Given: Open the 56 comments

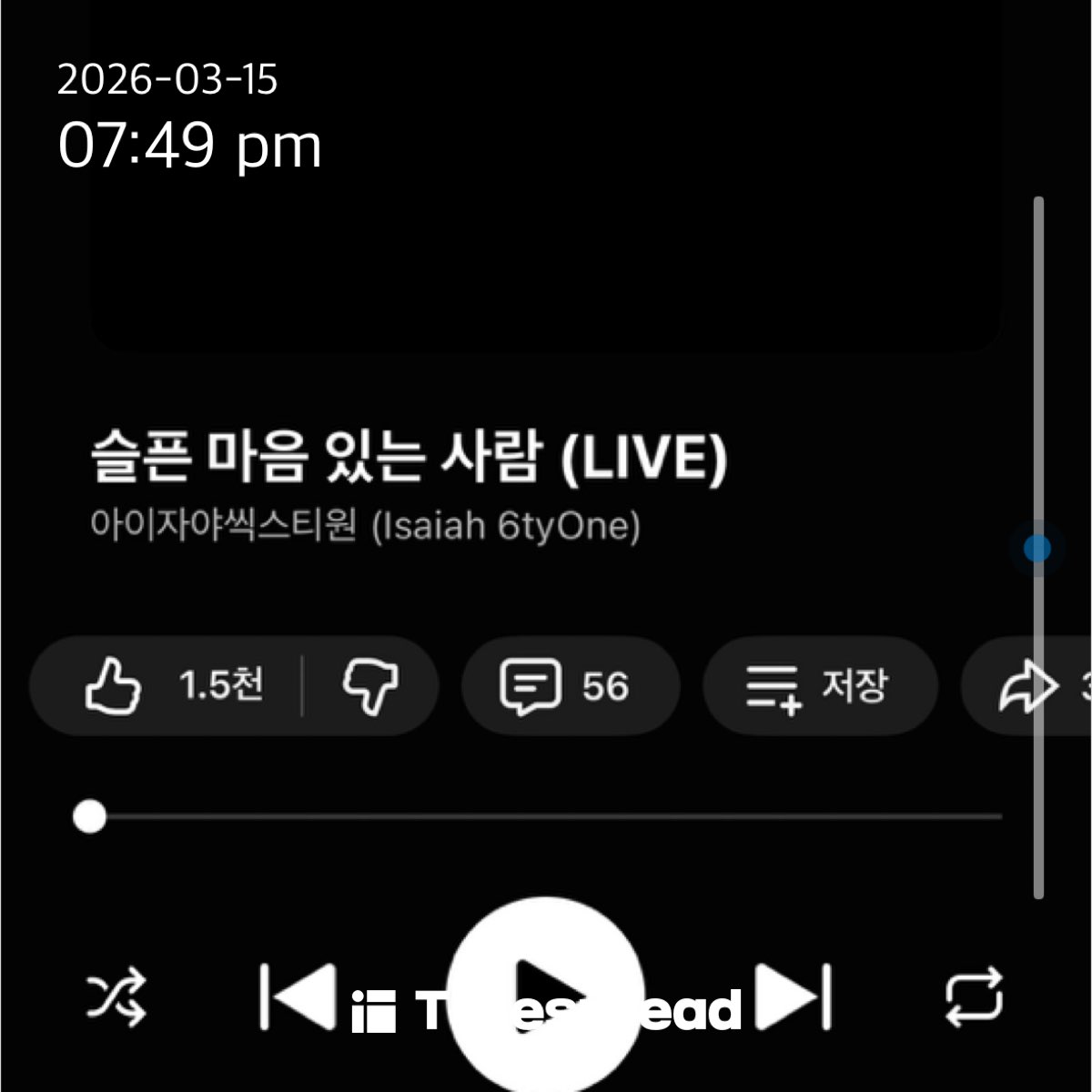Looking at the screenshot, I should [570, 685].
